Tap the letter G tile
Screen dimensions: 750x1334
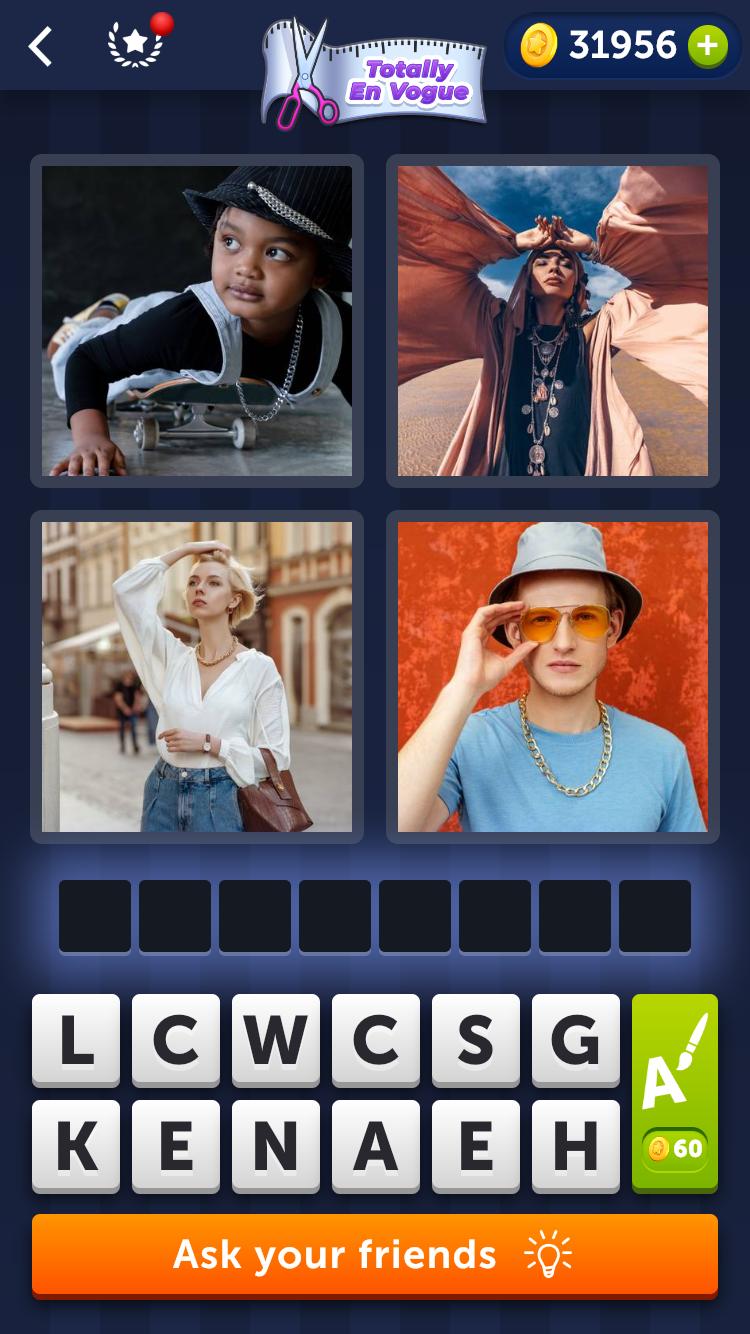(x=576, y=1040)
